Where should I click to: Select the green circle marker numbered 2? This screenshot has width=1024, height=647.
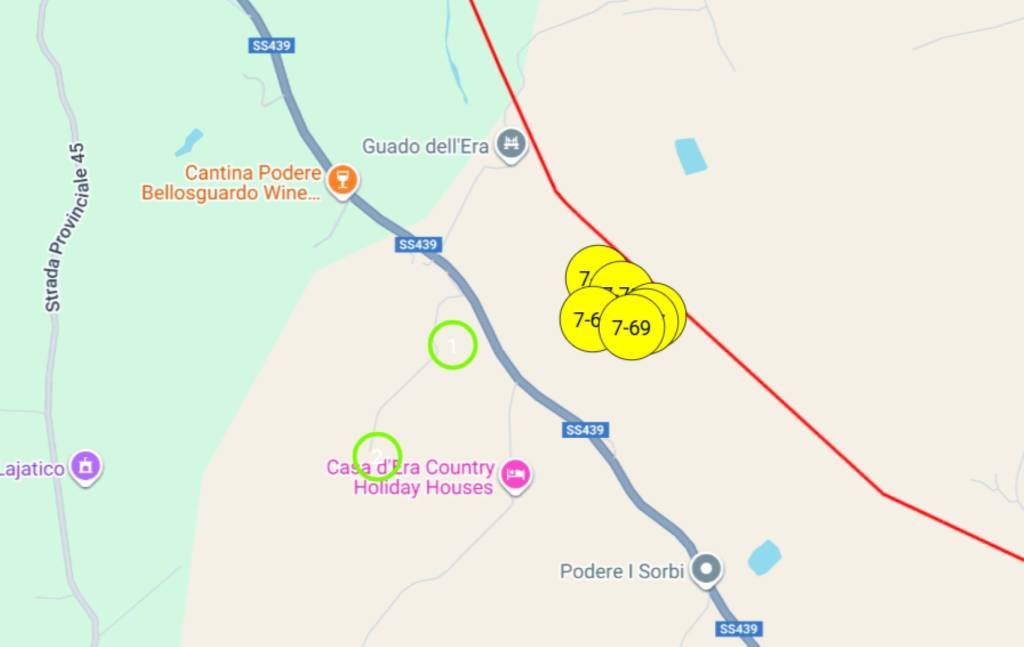tap(377, 456)
